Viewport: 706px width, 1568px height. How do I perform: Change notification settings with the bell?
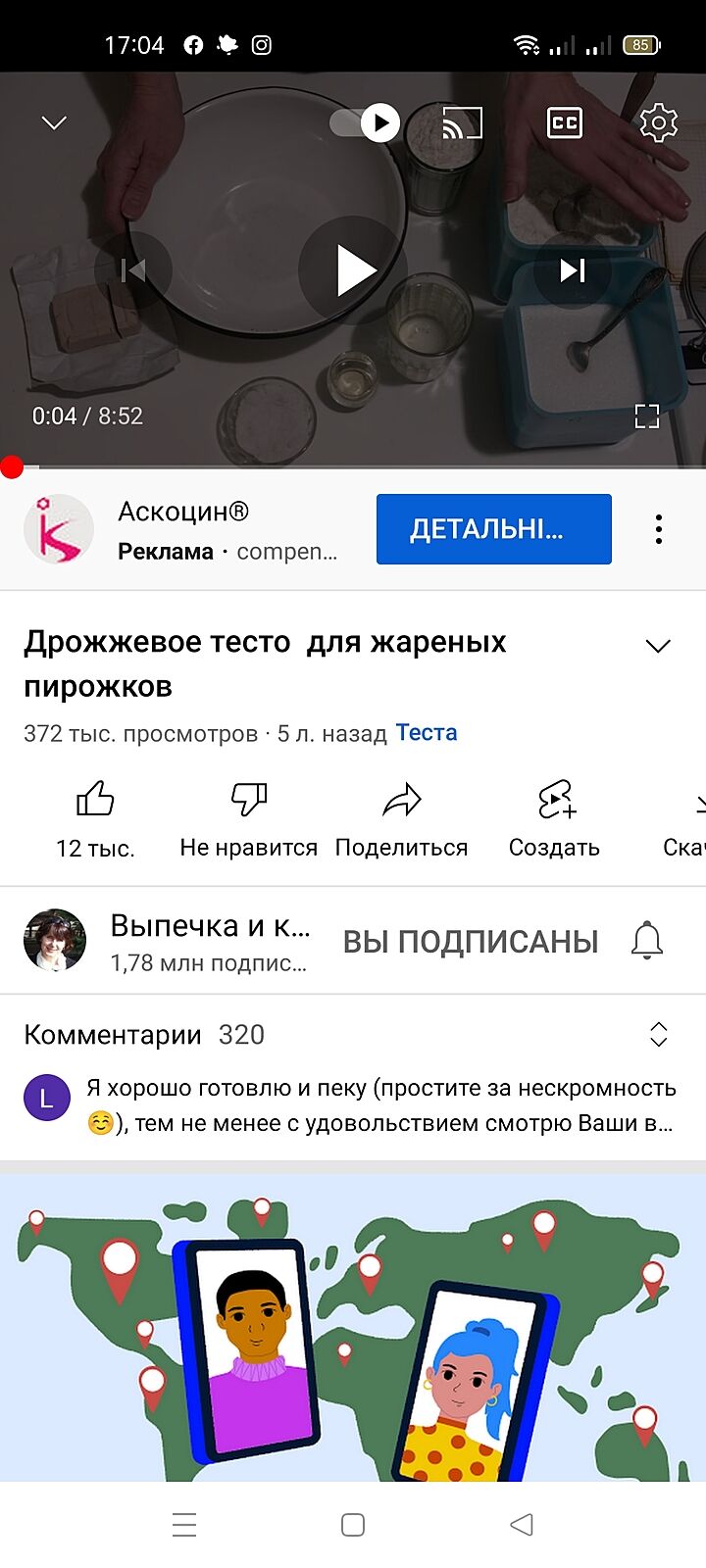pos(647,941)
